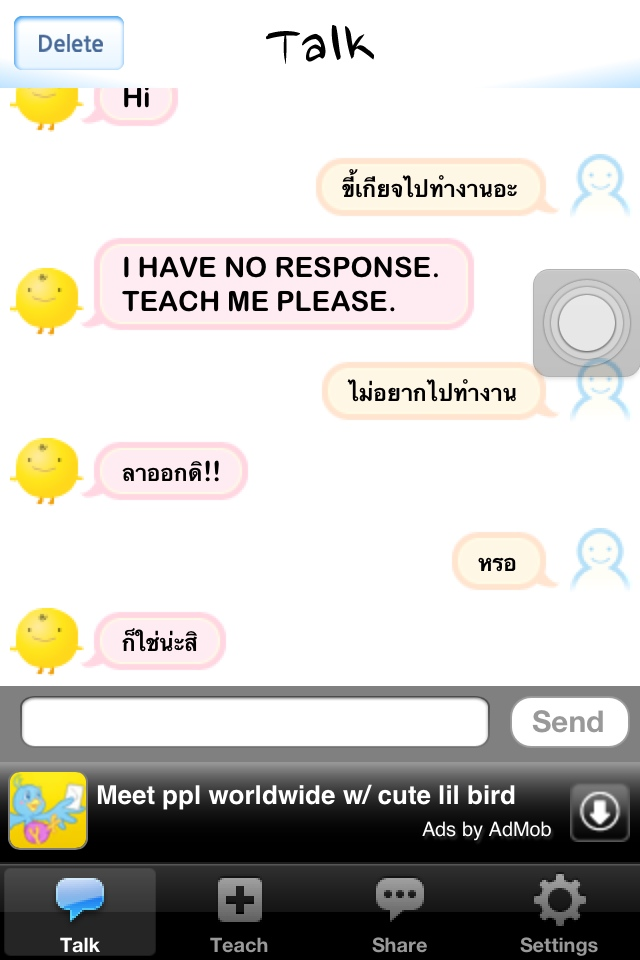Open the Meet ppl worldwide ad banner
This screenshot has height=960, width=640.
click(305, 810)
